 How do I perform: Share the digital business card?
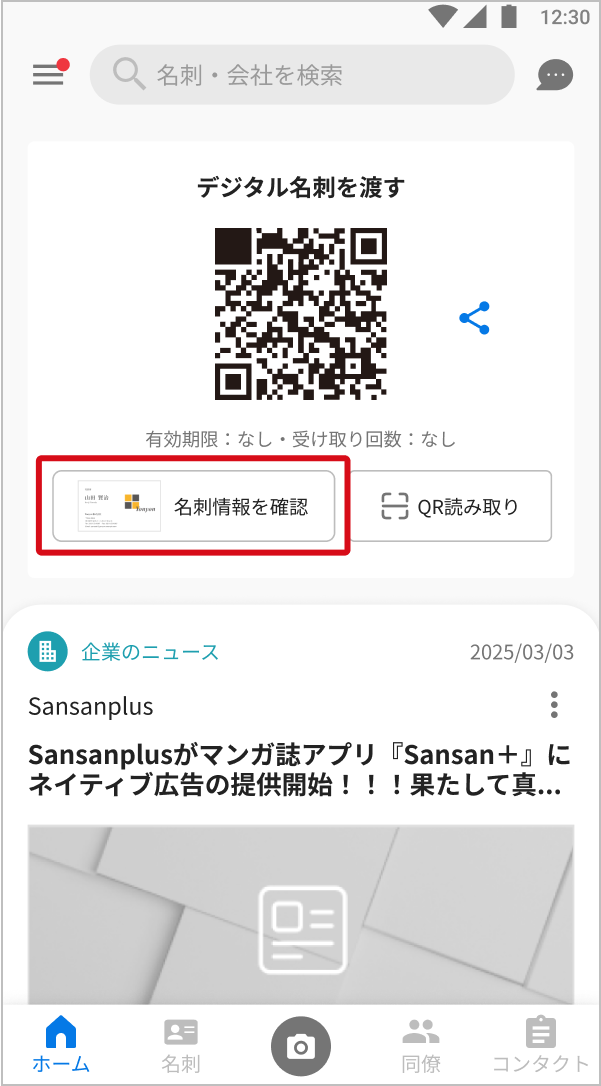click(475, 318)
